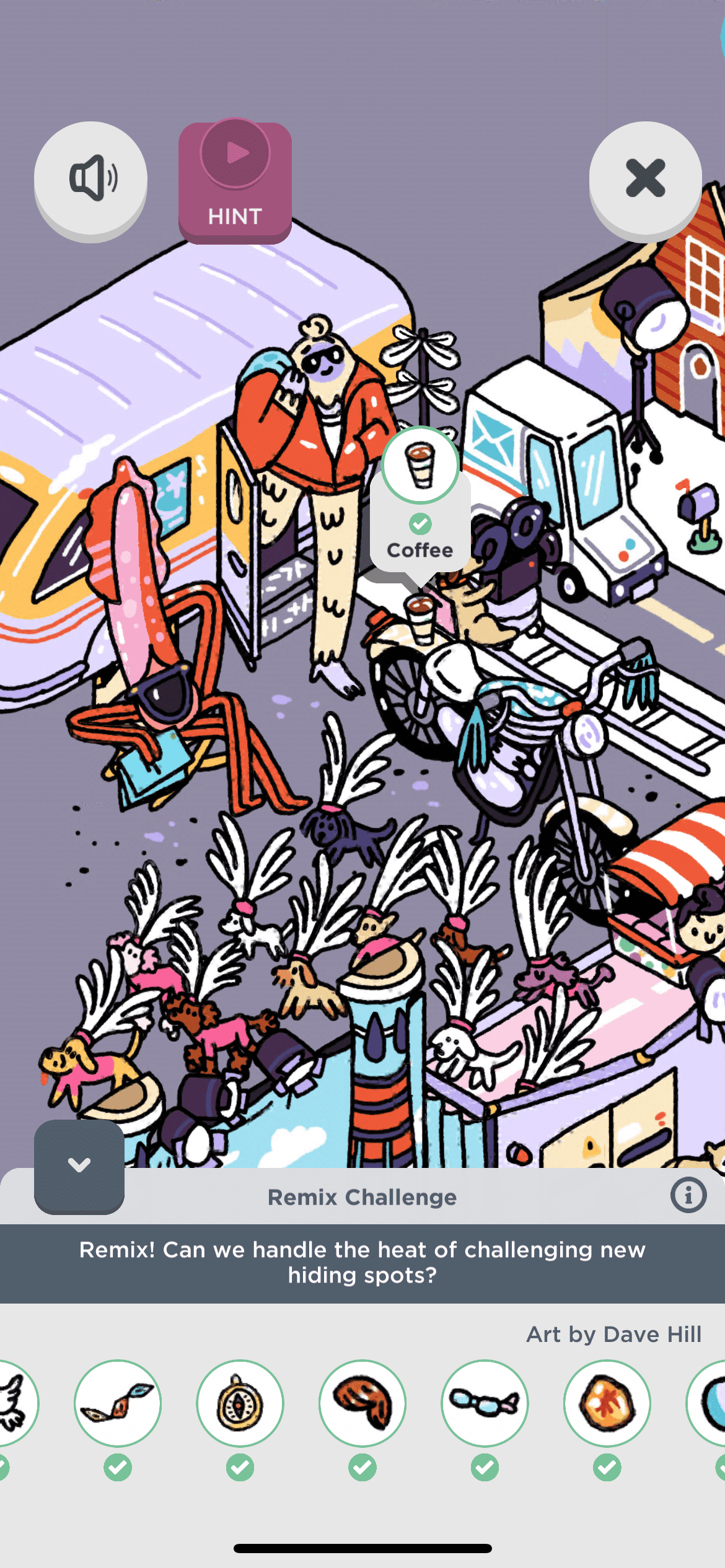This screenshot has height=1568, width=725.
Task: Use the HINT button
Action: (x=235, y=182)
